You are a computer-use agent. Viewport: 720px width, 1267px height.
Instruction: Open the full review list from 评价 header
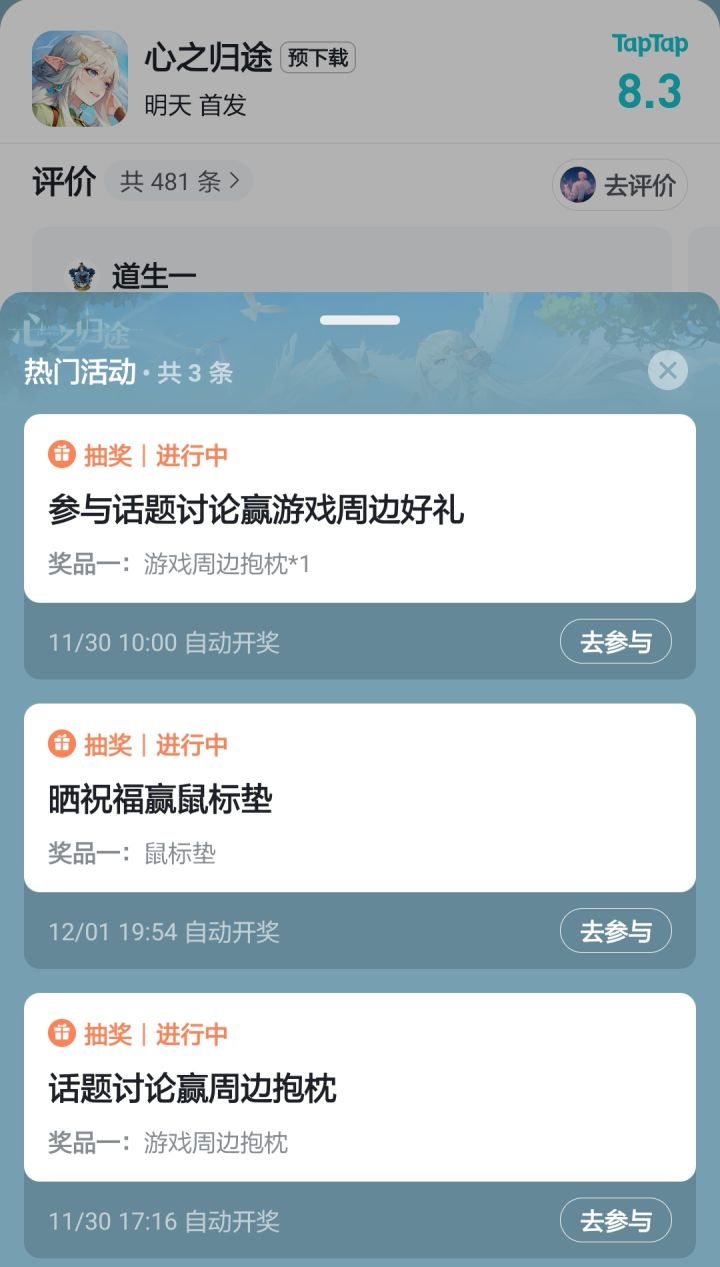pyautogui.click(x=64, y=181)
